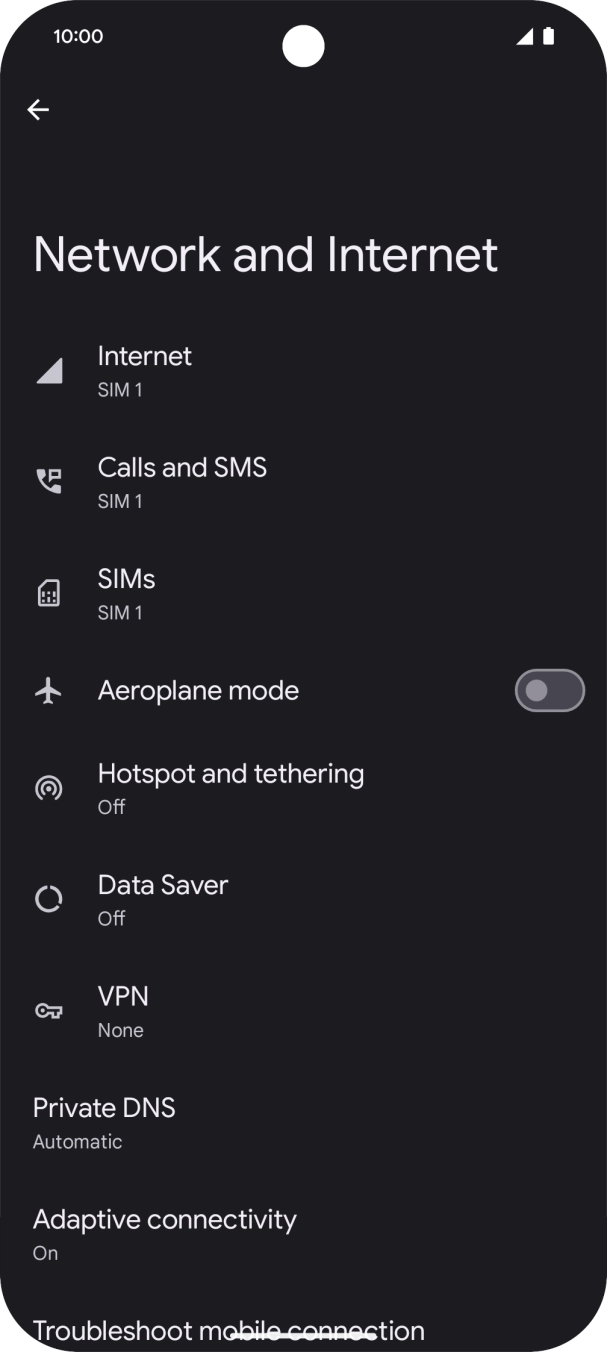Select Troubleshoot mobile connection
This screenshot has width=607, height=1352.
pos(228,1330)
